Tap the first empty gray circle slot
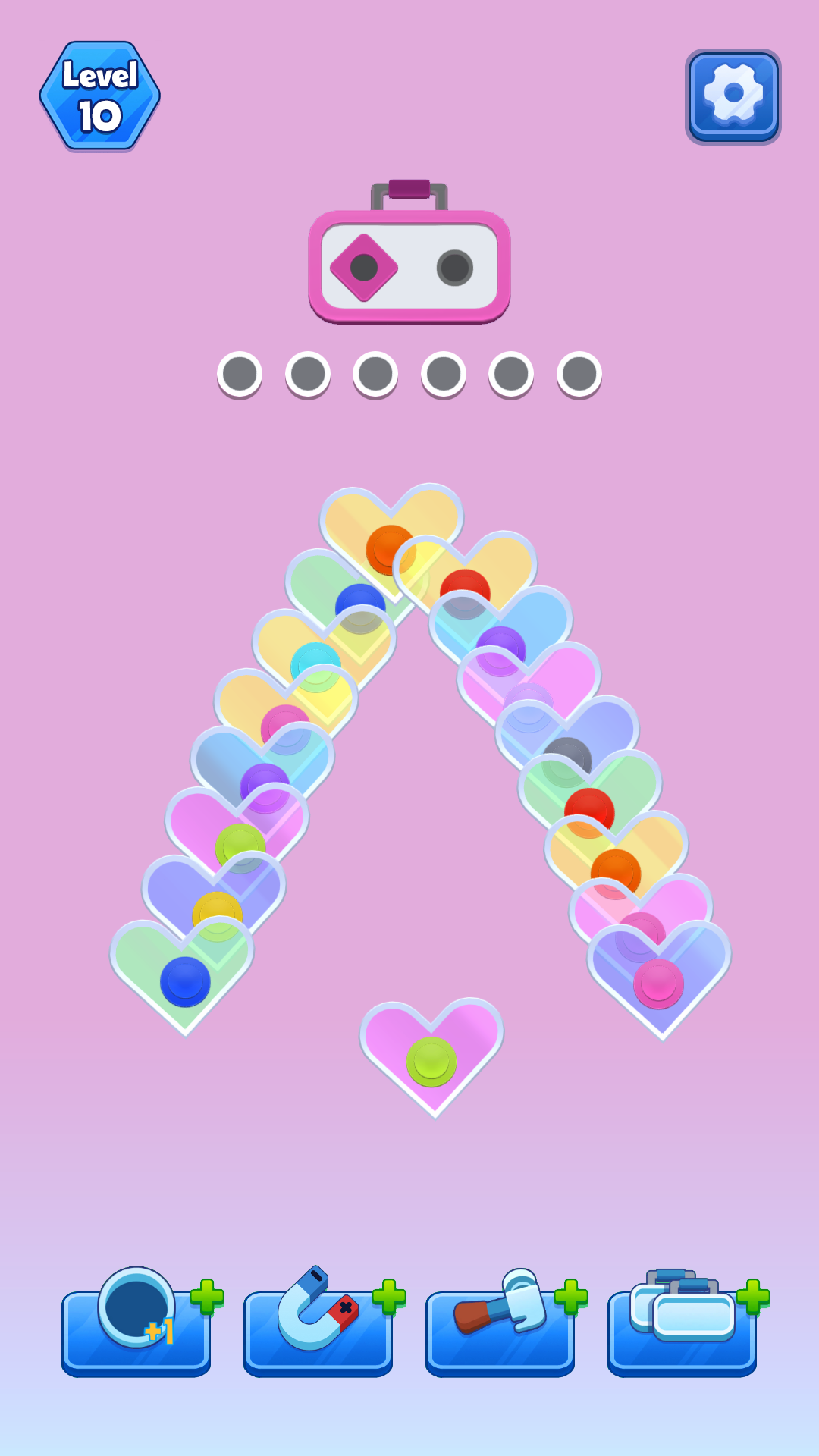819x1456 pixels. (x=239, y=373)
